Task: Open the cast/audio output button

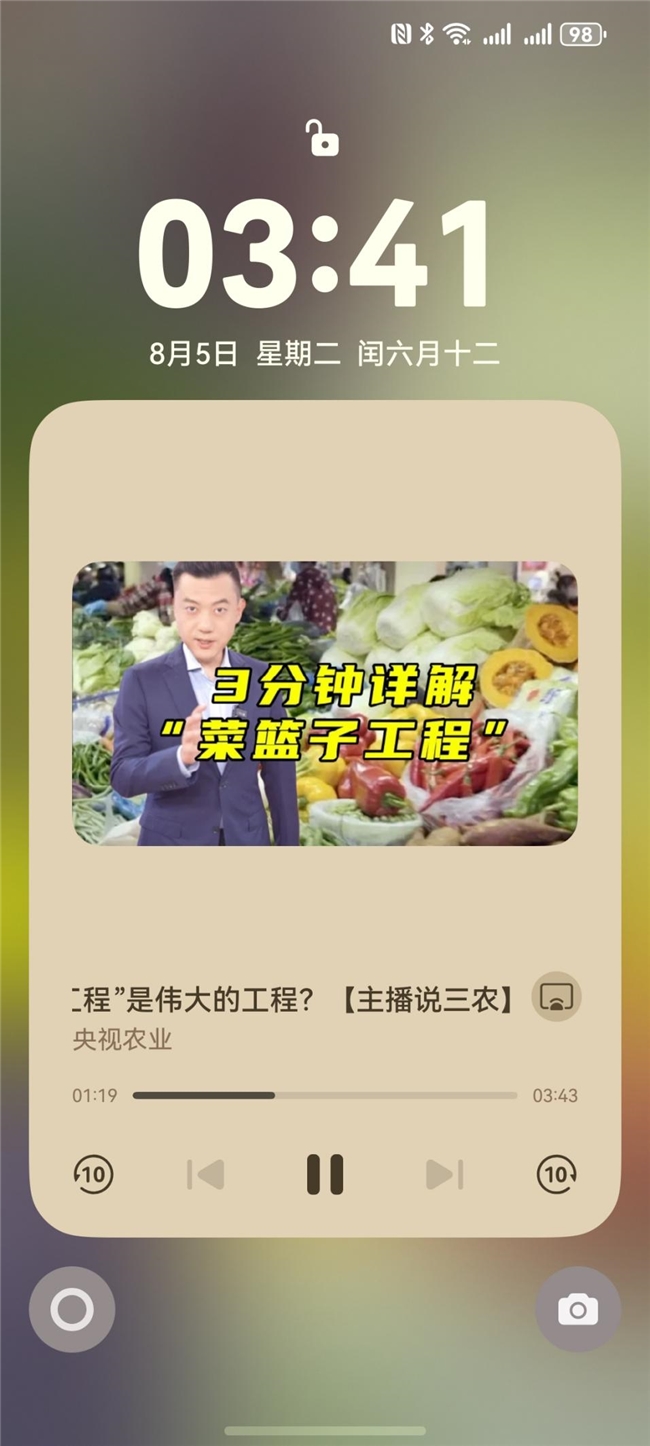Action: (x=556, y=997)
